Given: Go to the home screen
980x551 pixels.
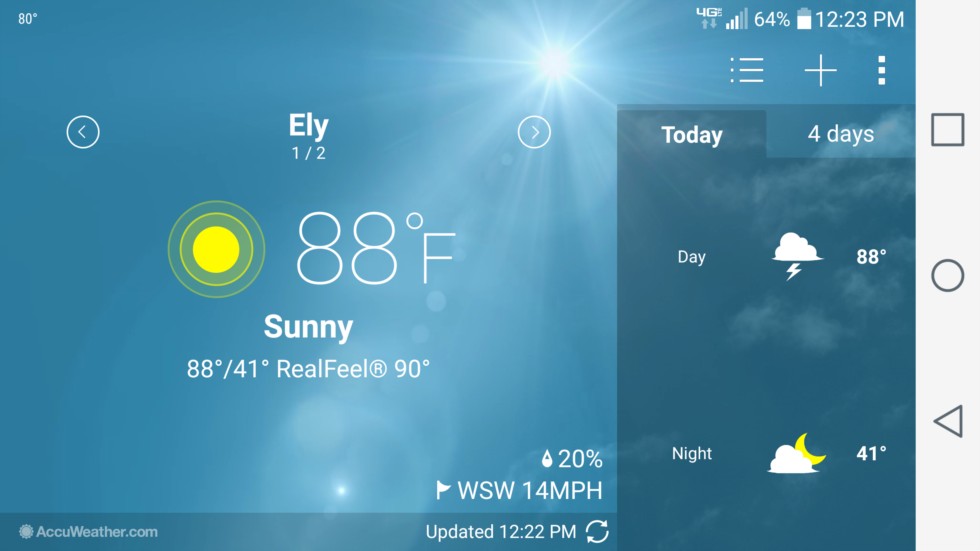Looking at the screenshot, I should pyautogui.click(x=947, y=275).
